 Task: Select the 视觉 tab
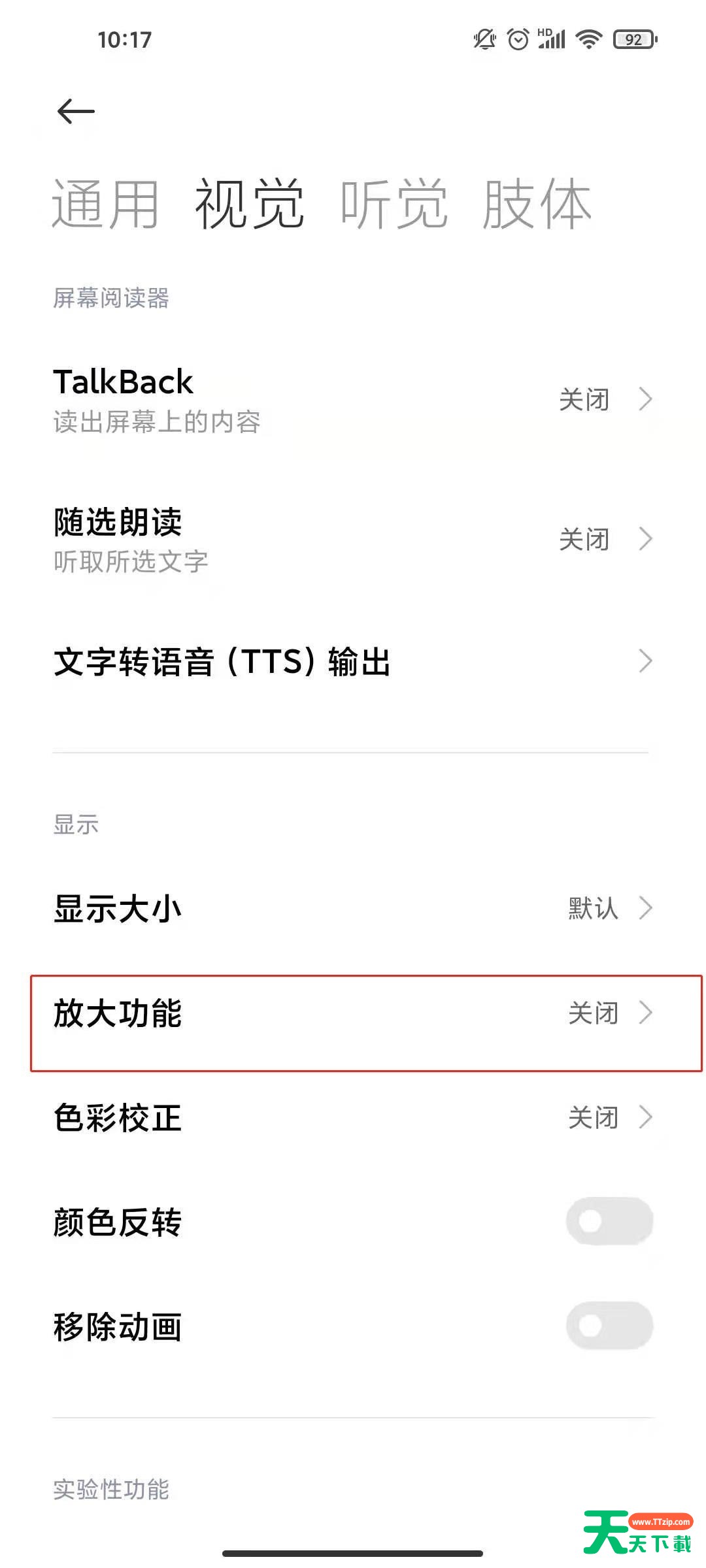[x=250, y=204]
